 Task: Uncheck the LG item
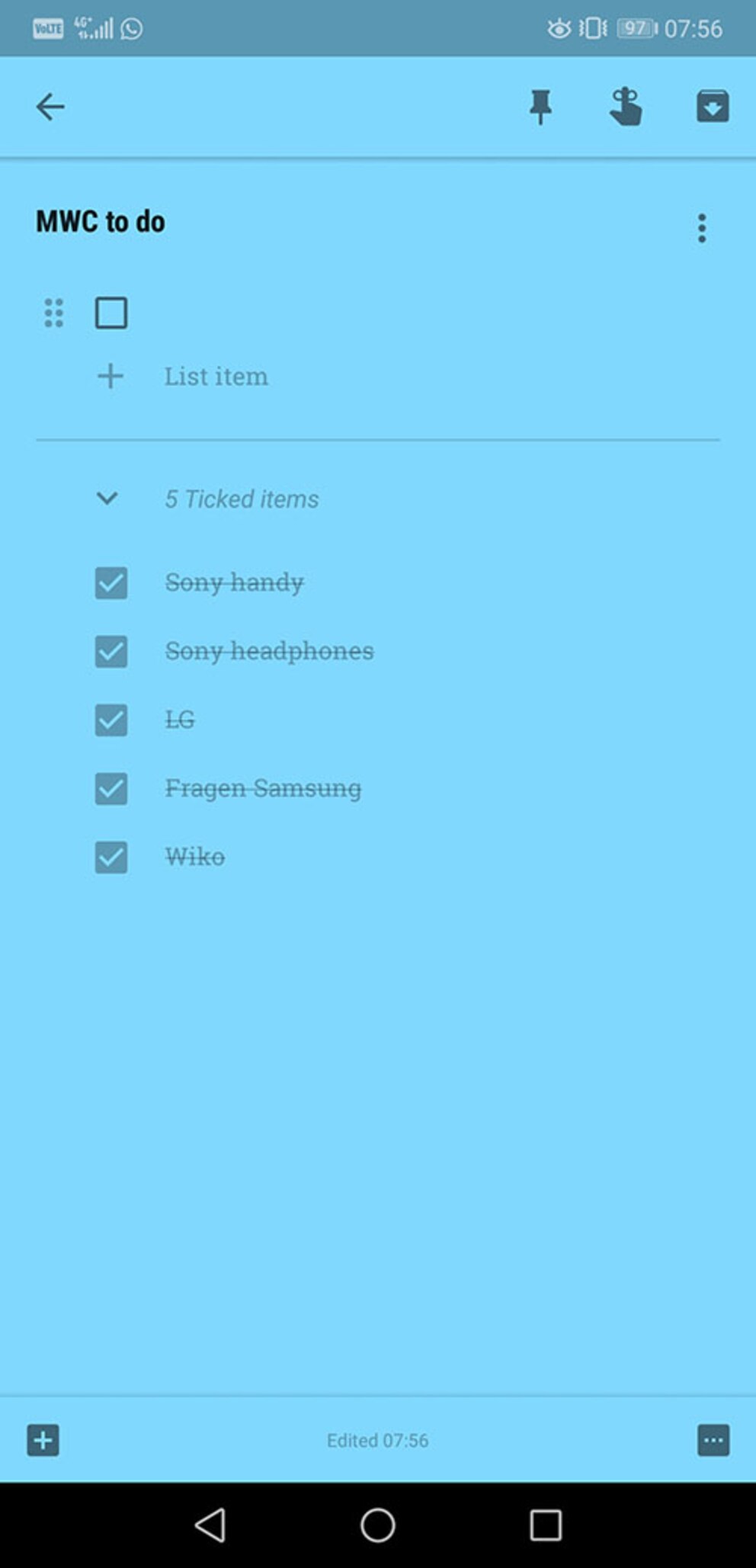click(111, 720)
